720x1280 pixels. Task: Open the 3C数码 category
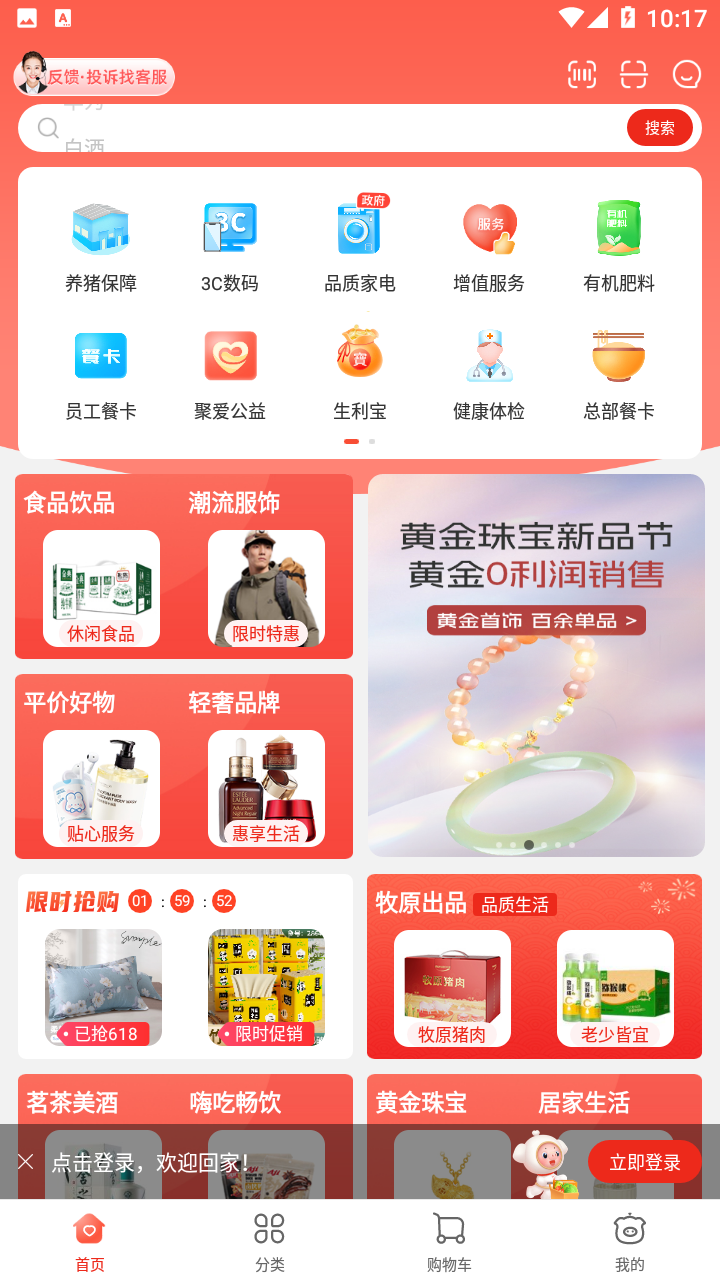click(230, 246)
